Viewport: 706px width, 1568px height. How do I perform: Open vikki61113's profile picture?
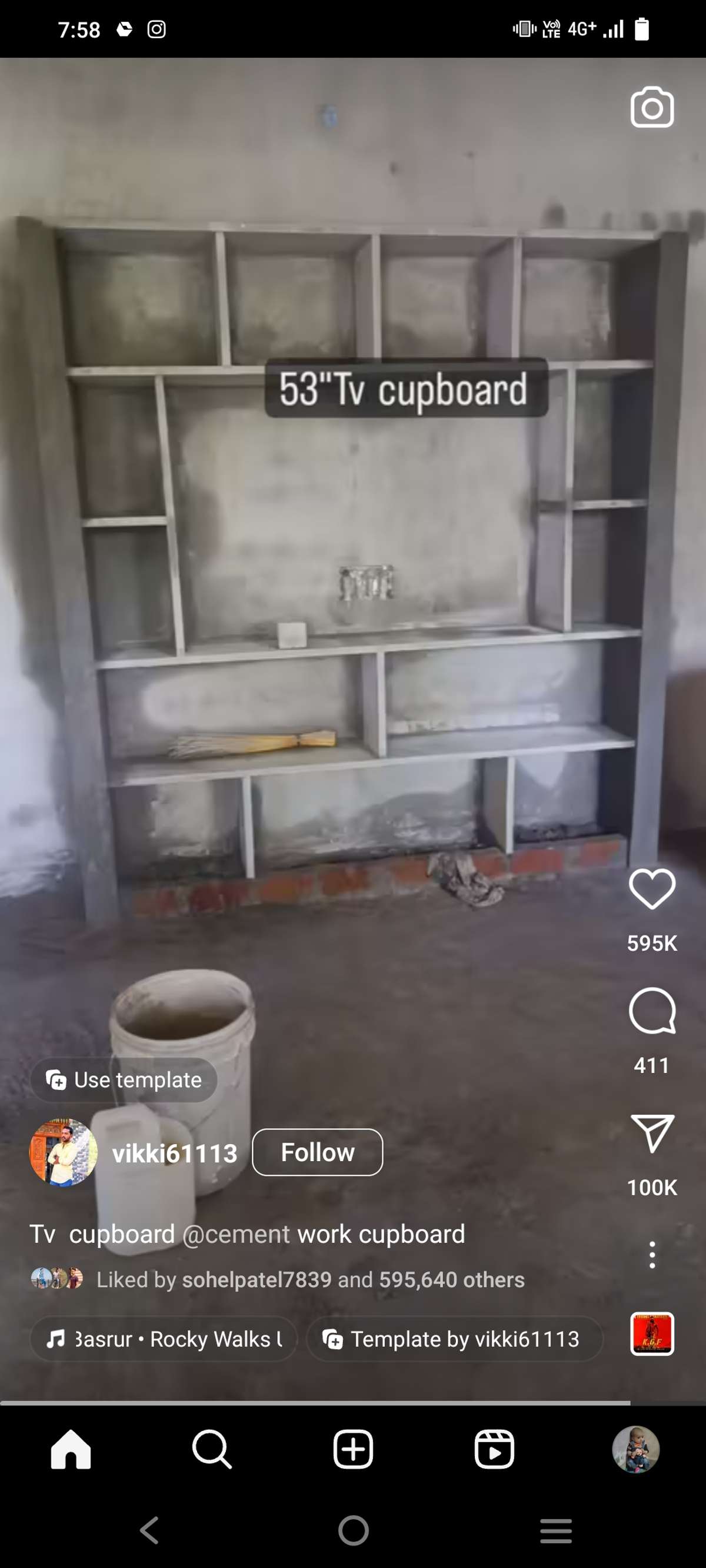pyautogui.click(x=64, y=1152)
